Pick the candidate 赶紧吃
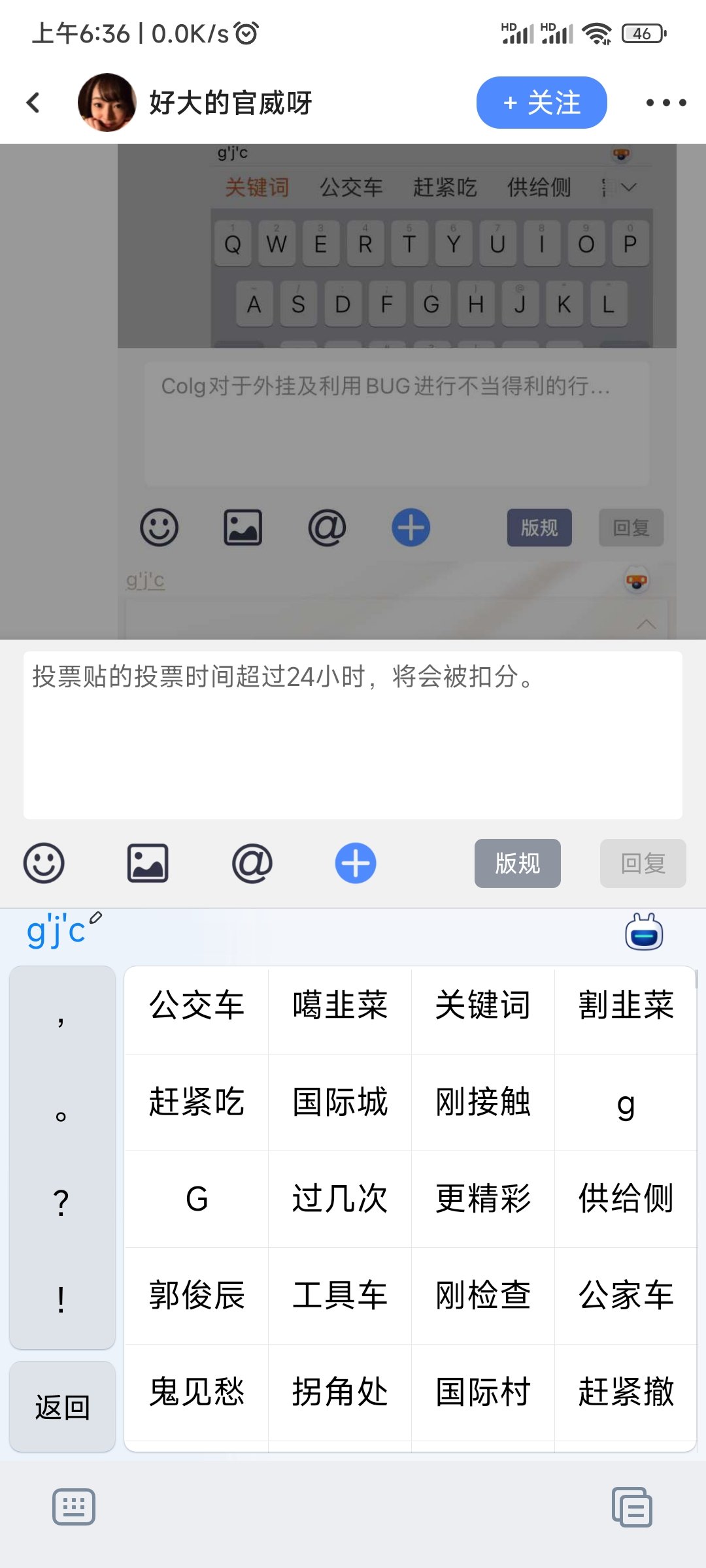The image size is (706, 1568). 196,1102
